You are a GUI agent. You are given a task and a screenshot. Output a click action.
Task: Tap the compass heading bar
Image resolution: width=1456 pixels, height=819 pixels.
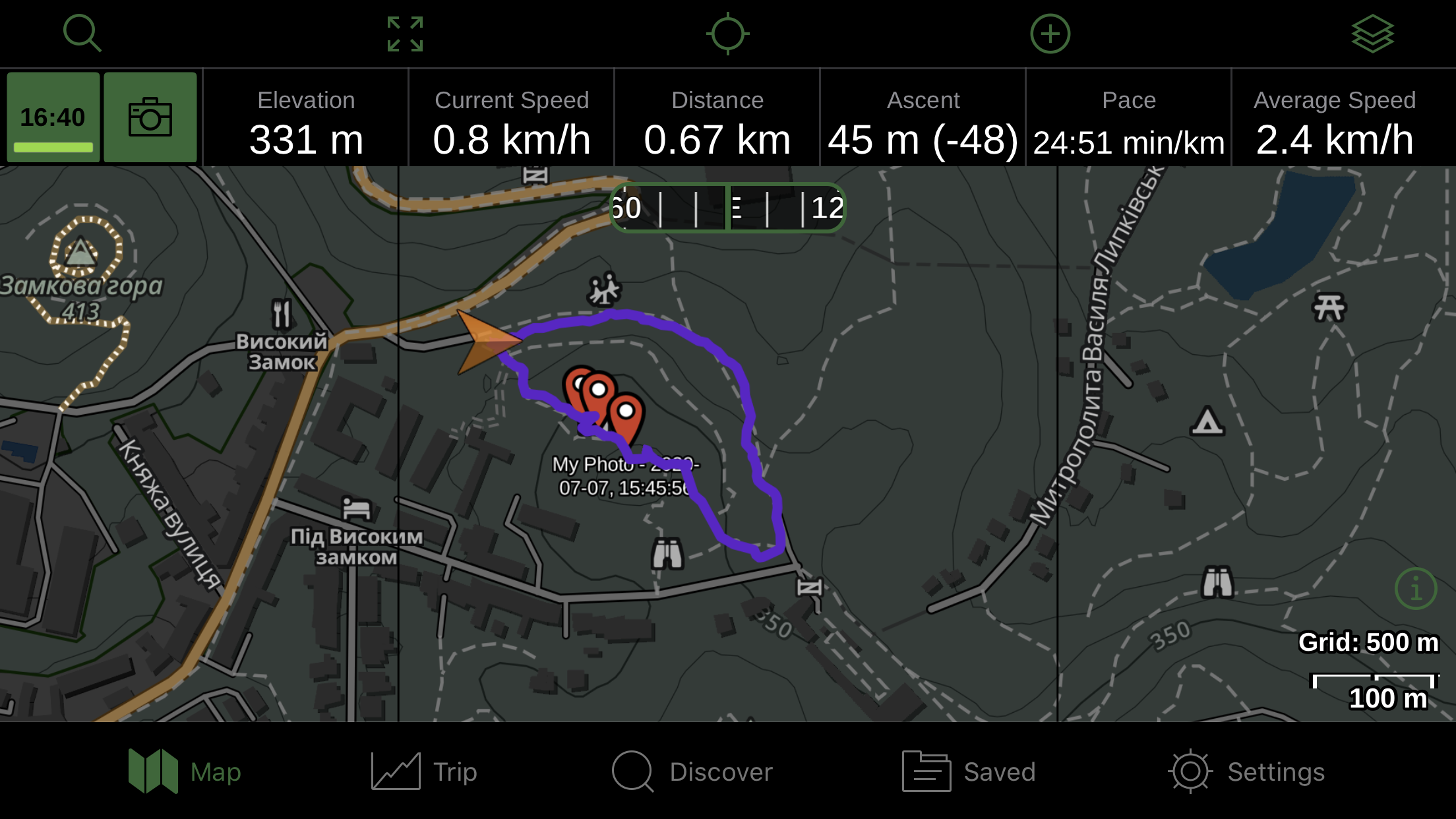pos(727,208)
